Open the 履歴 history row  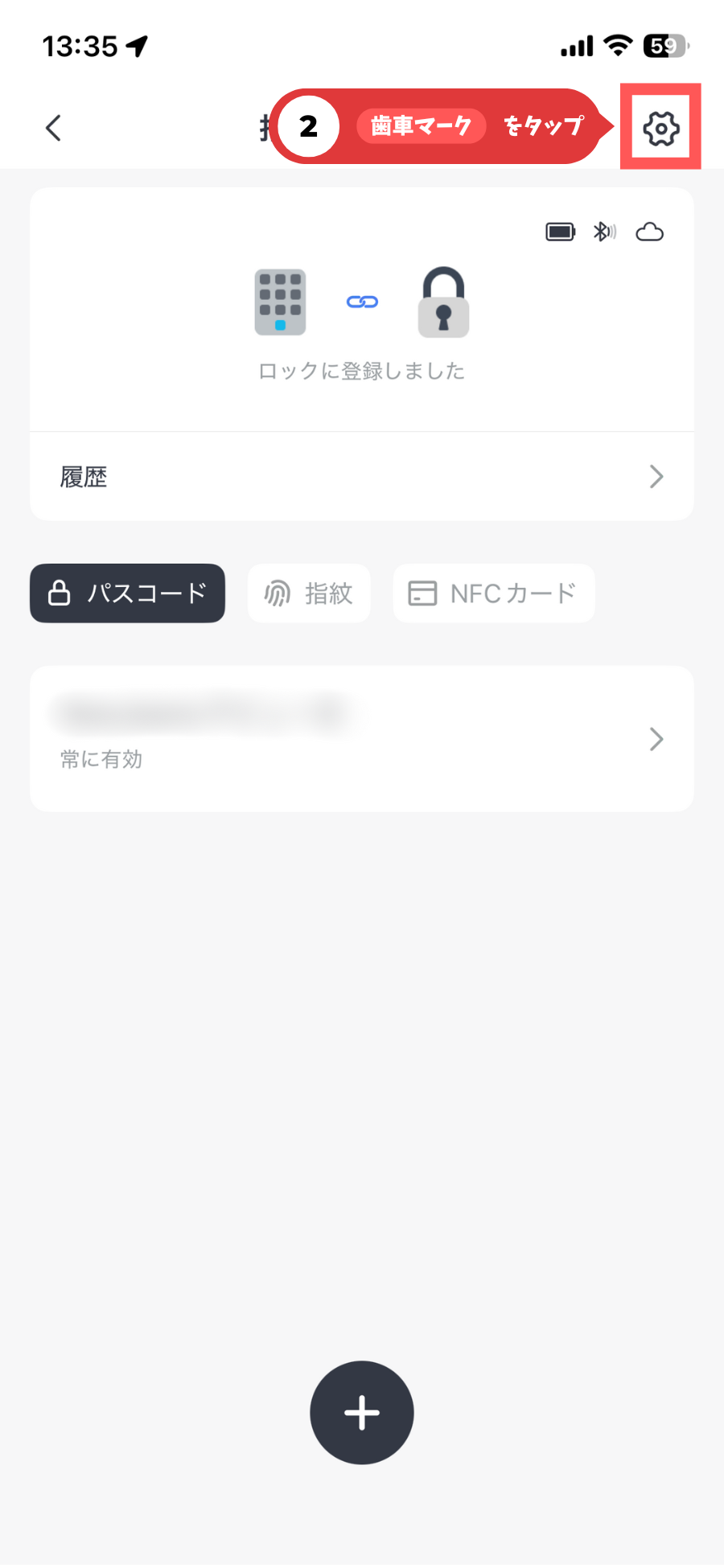361,477
